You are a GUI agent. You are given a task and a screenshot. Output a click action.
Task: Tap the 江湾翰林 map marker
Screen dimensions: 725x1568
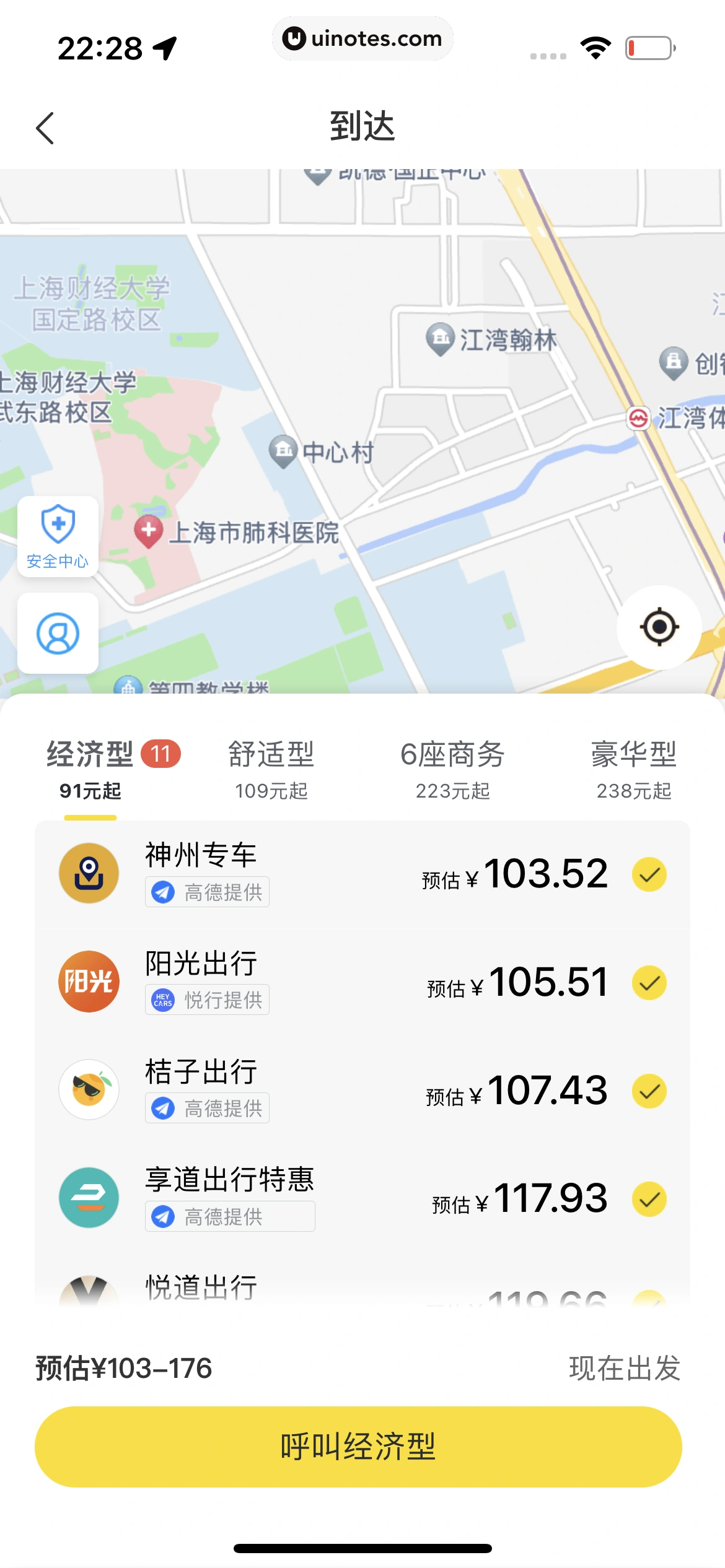(x=441, y=339)
